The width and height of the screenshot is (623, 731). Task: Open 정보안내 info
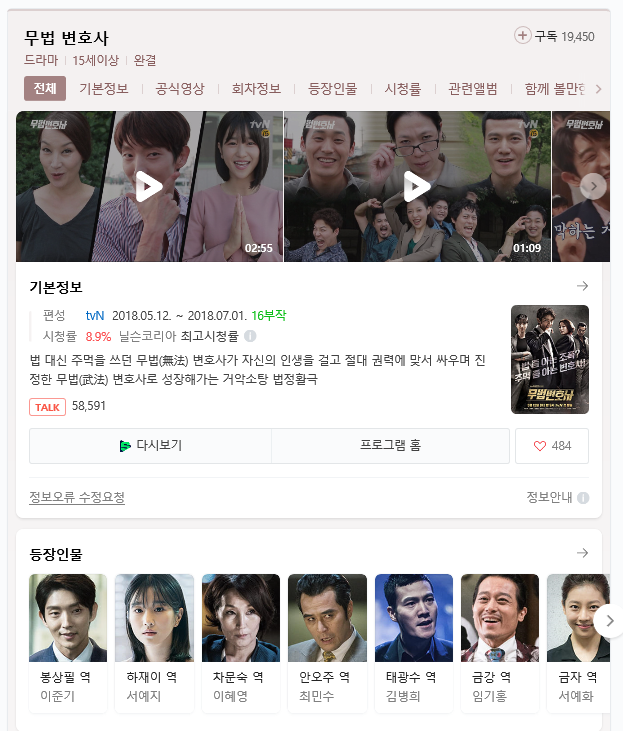pyautogui.click(x=557, y=497)
